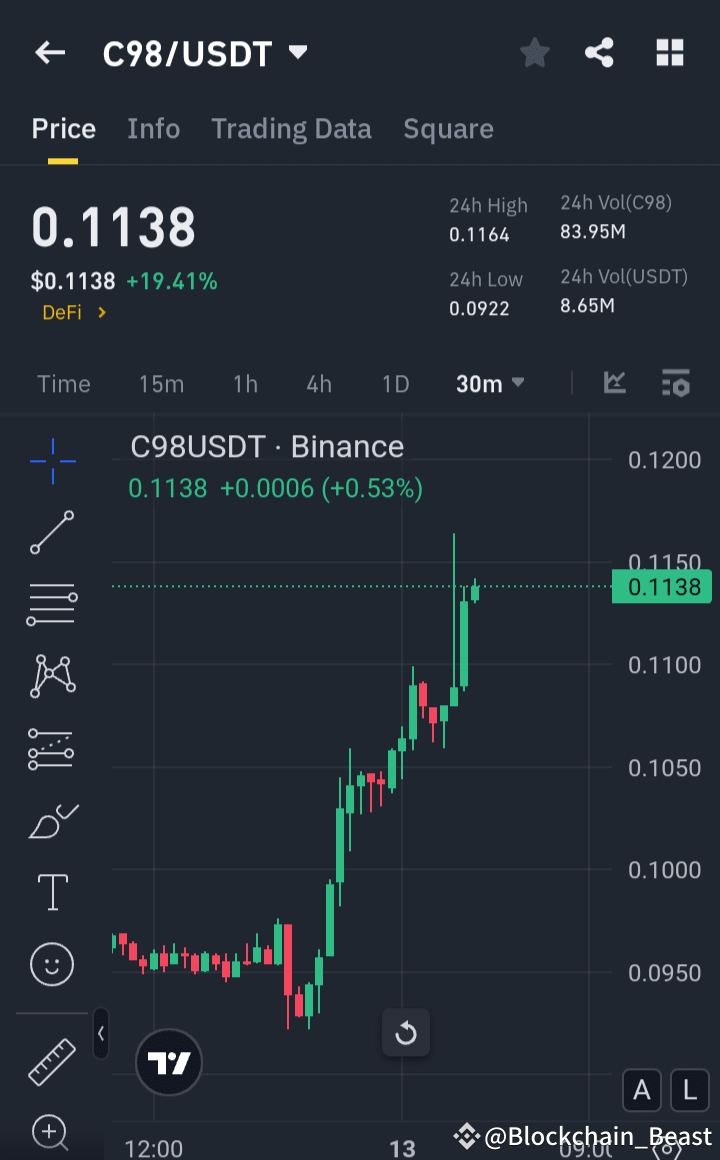Open the emoji sticker tool
The height and width of the screenshot is (1160, 720).
click(x=51, y=964)
